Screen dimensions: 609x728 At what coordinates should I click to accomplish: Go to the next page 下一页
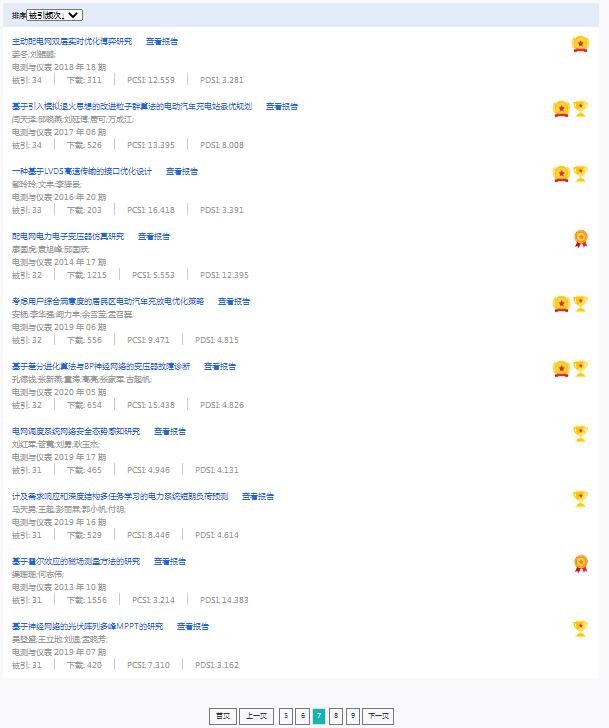378,716
